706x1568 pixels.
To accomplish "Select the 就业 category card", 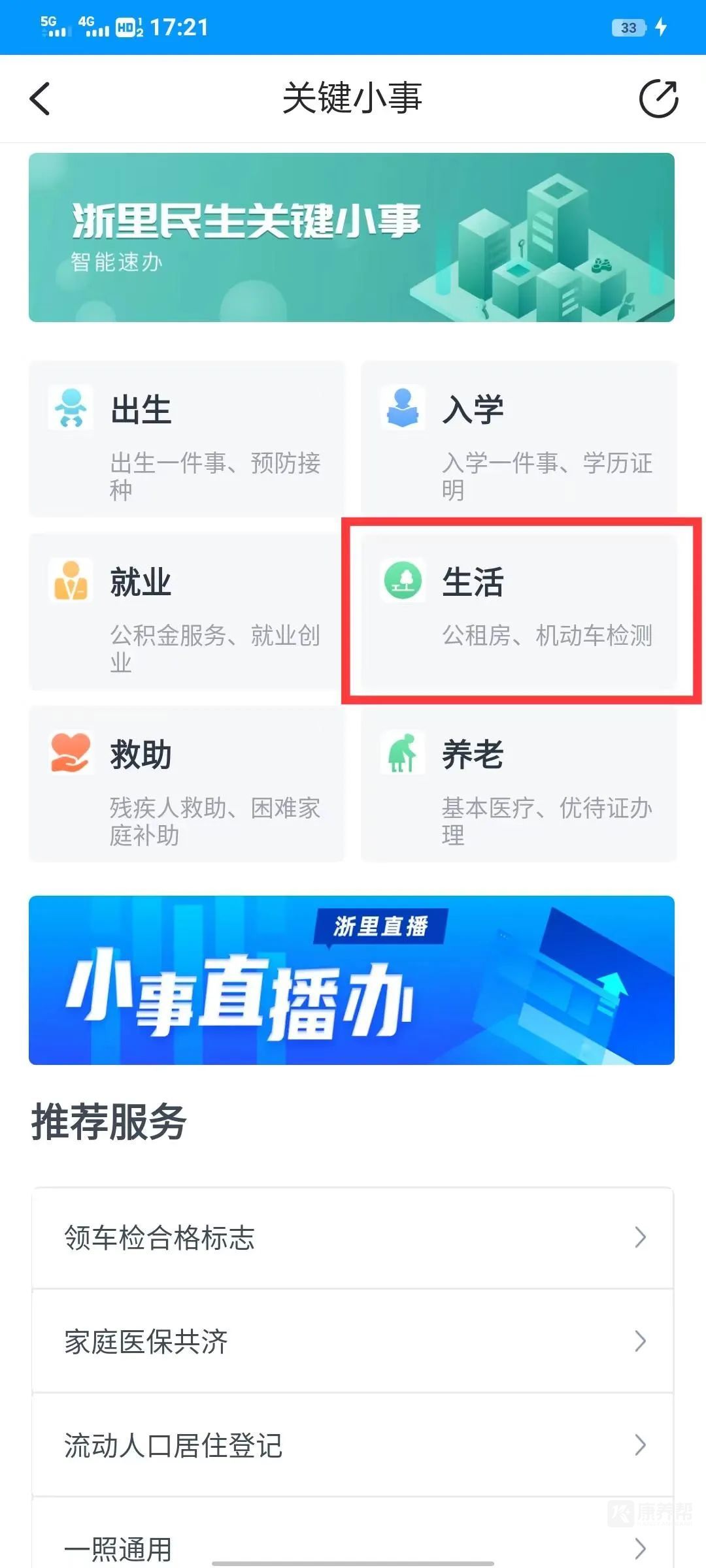I will click(x=187, y=612).
